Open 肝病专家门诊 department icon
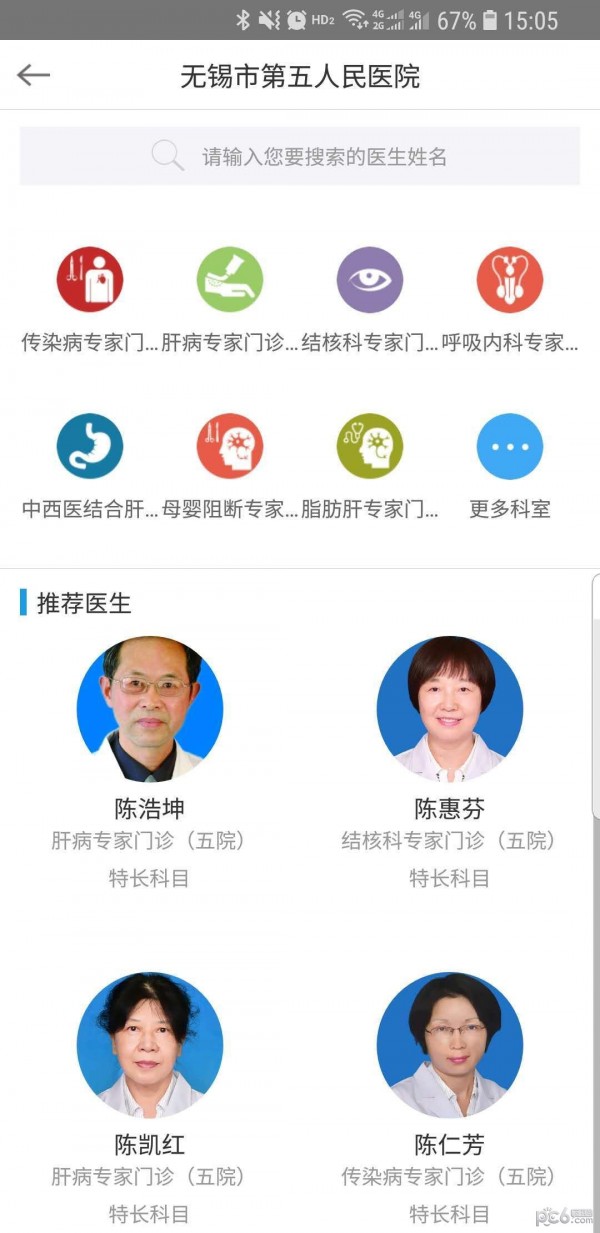 coord(230,281)
